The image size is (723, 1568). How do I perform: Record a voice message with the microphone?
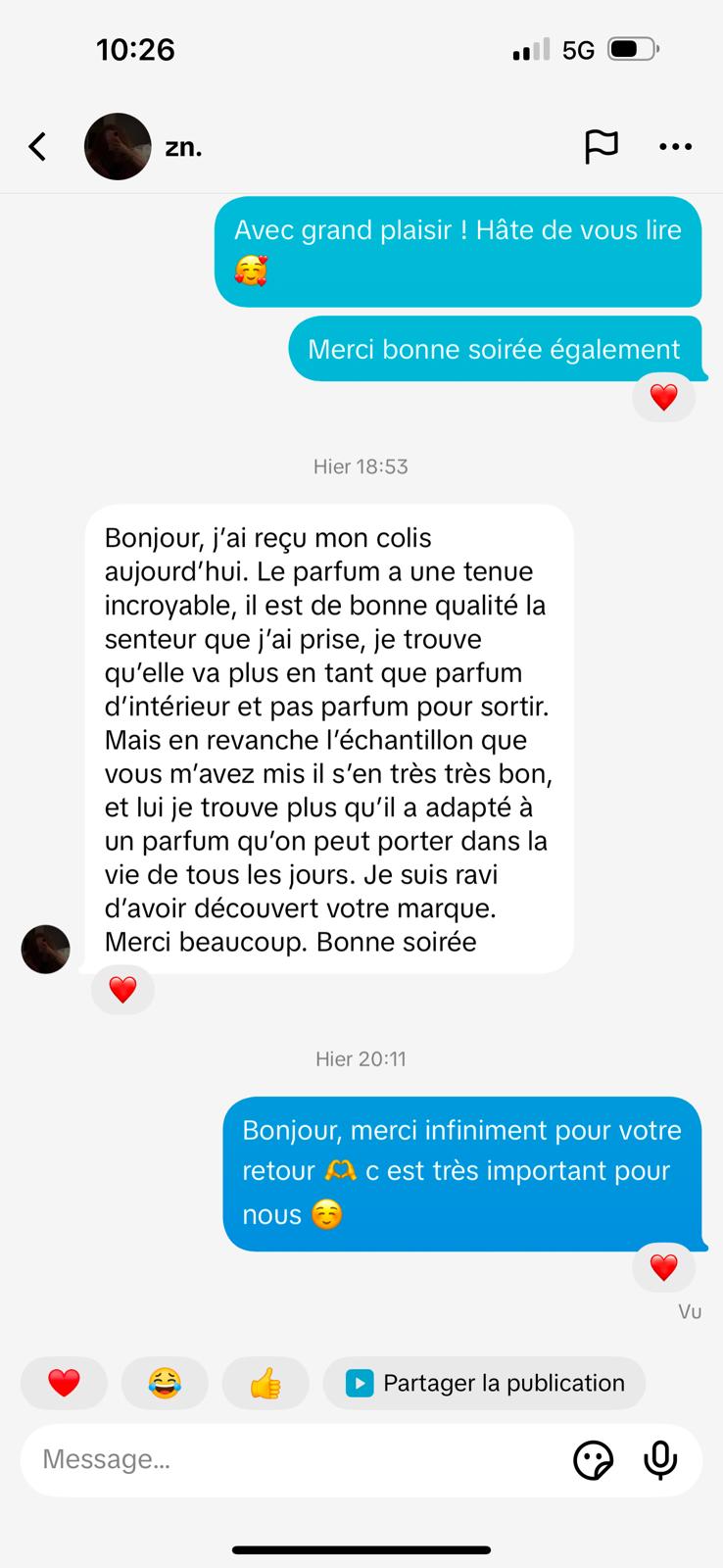(660, 1460)
